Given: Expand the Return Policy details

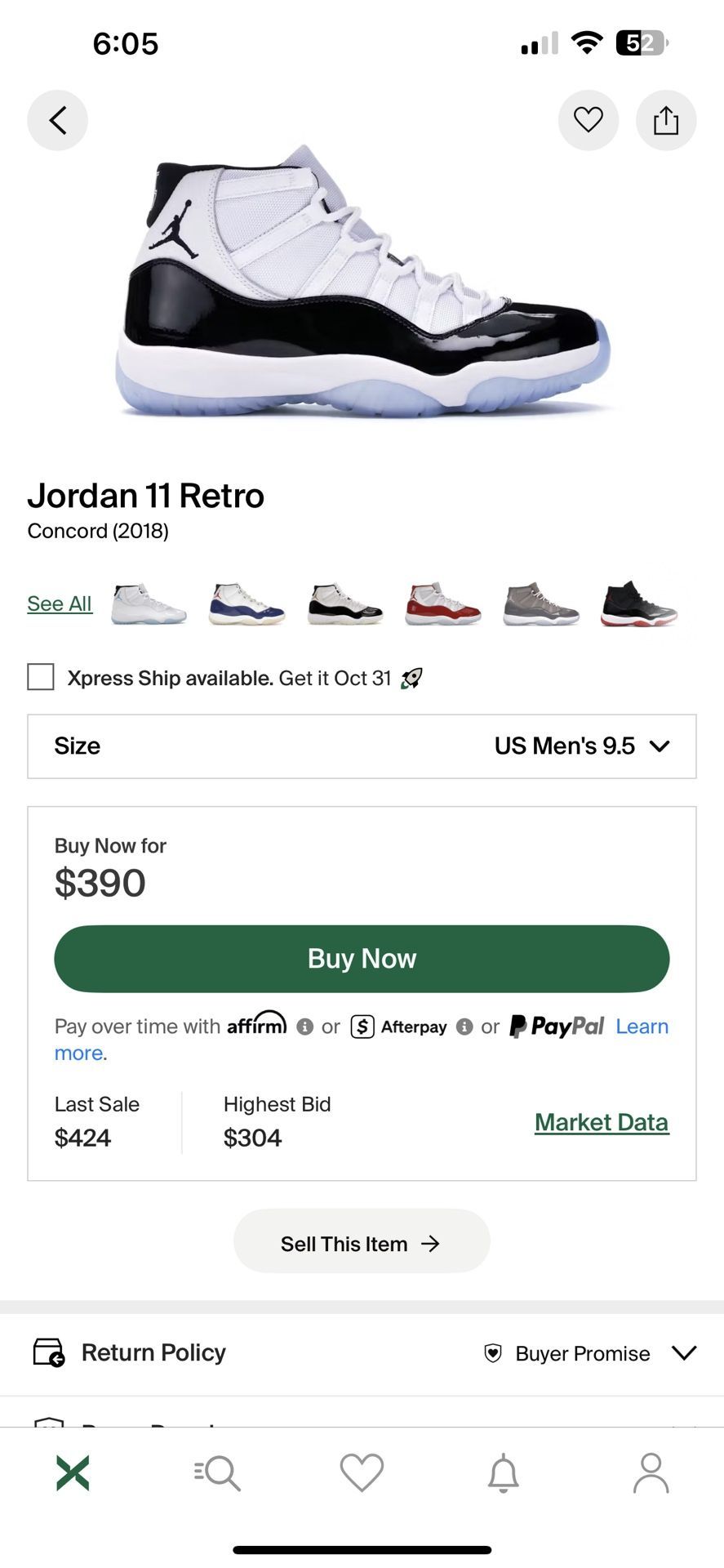Looking at the screenshot, I should [x=152, y=1352].
